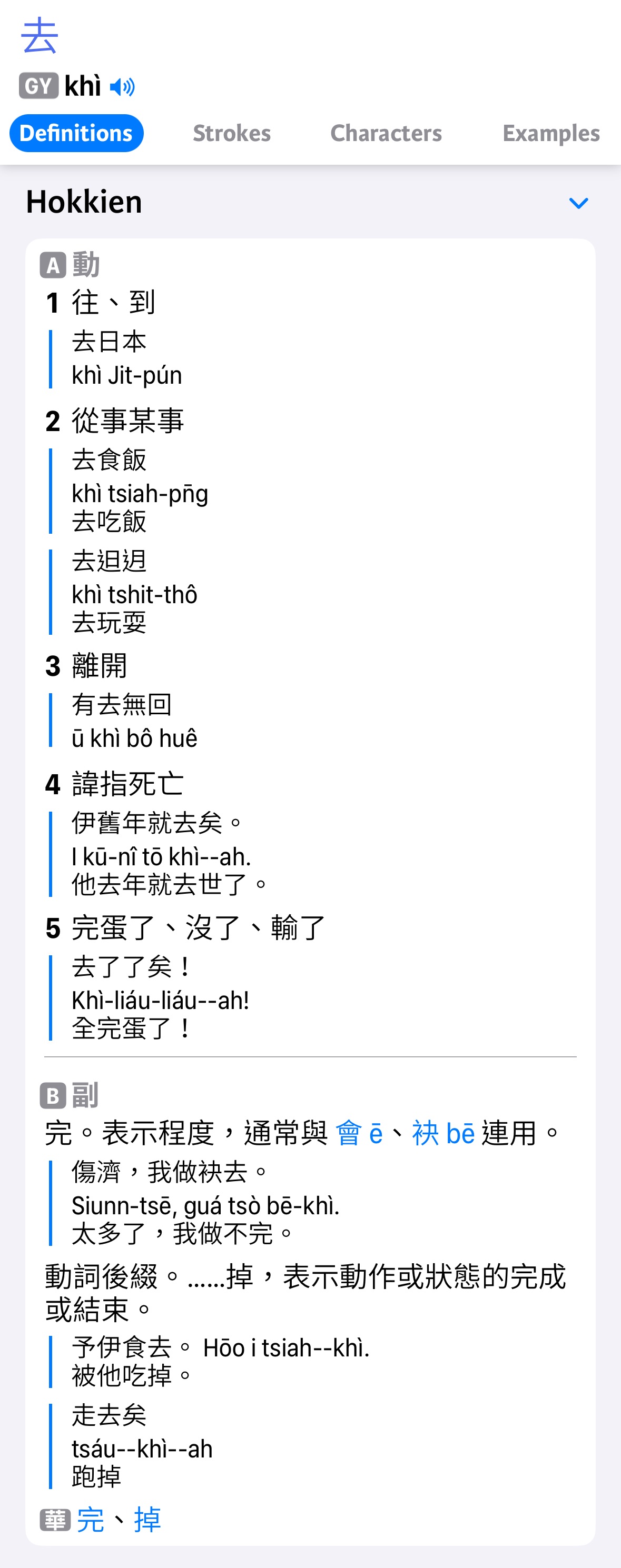Tap the 去 headword character

40,36
